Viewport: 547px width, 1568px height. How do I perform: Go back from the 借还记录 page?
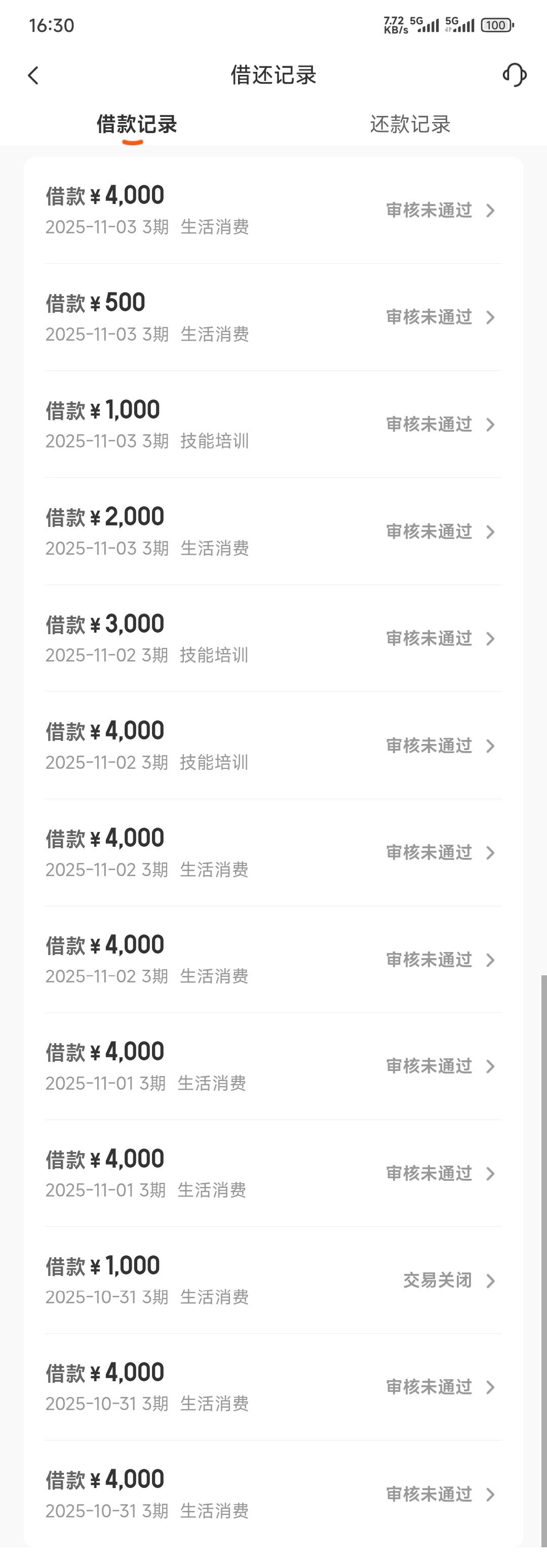pyautogui.click(x=33, y=75)
